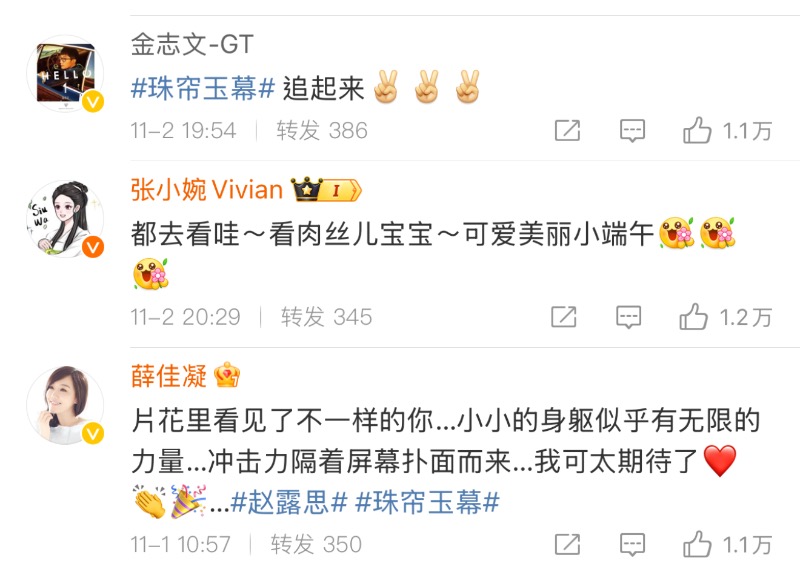Share 金志文-GT's post via repost icon

point(567,131)
